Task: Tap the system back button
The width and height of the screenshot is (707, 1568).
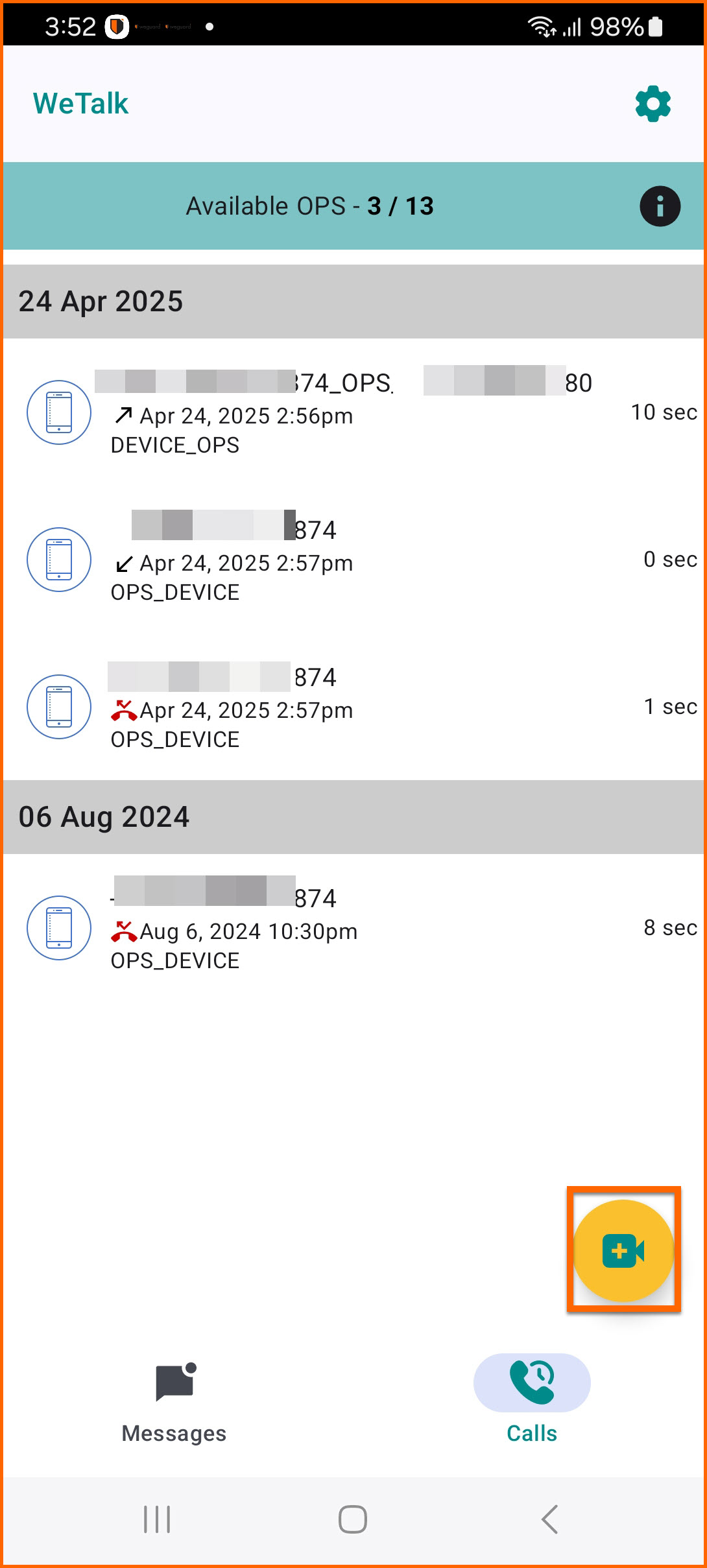Action: (549, 1519)
